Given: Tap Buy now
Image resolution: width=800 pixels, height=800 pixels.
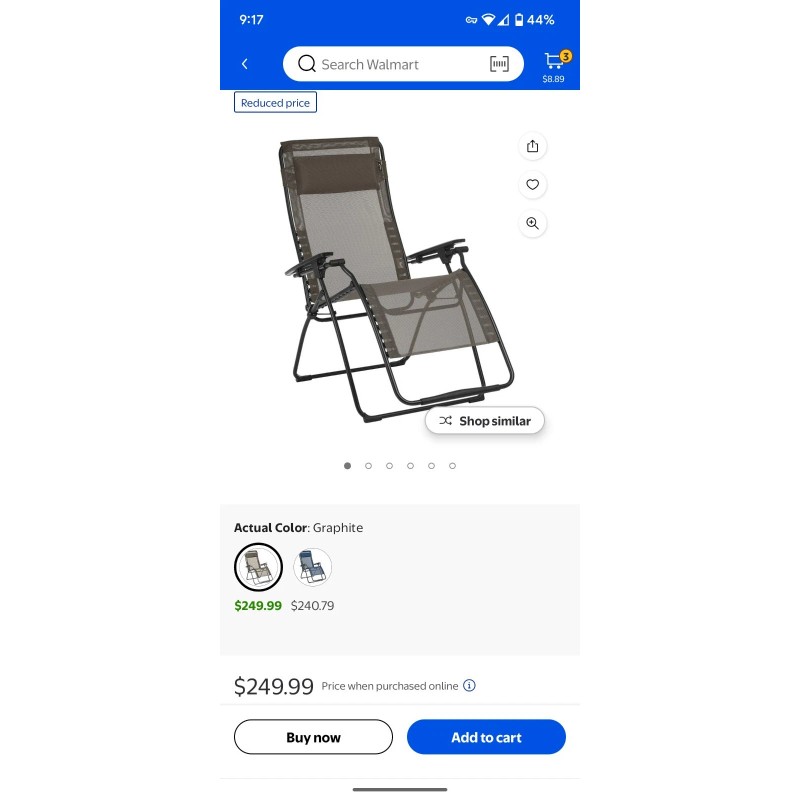Looking at the screenshot, I should coord(313,737).
